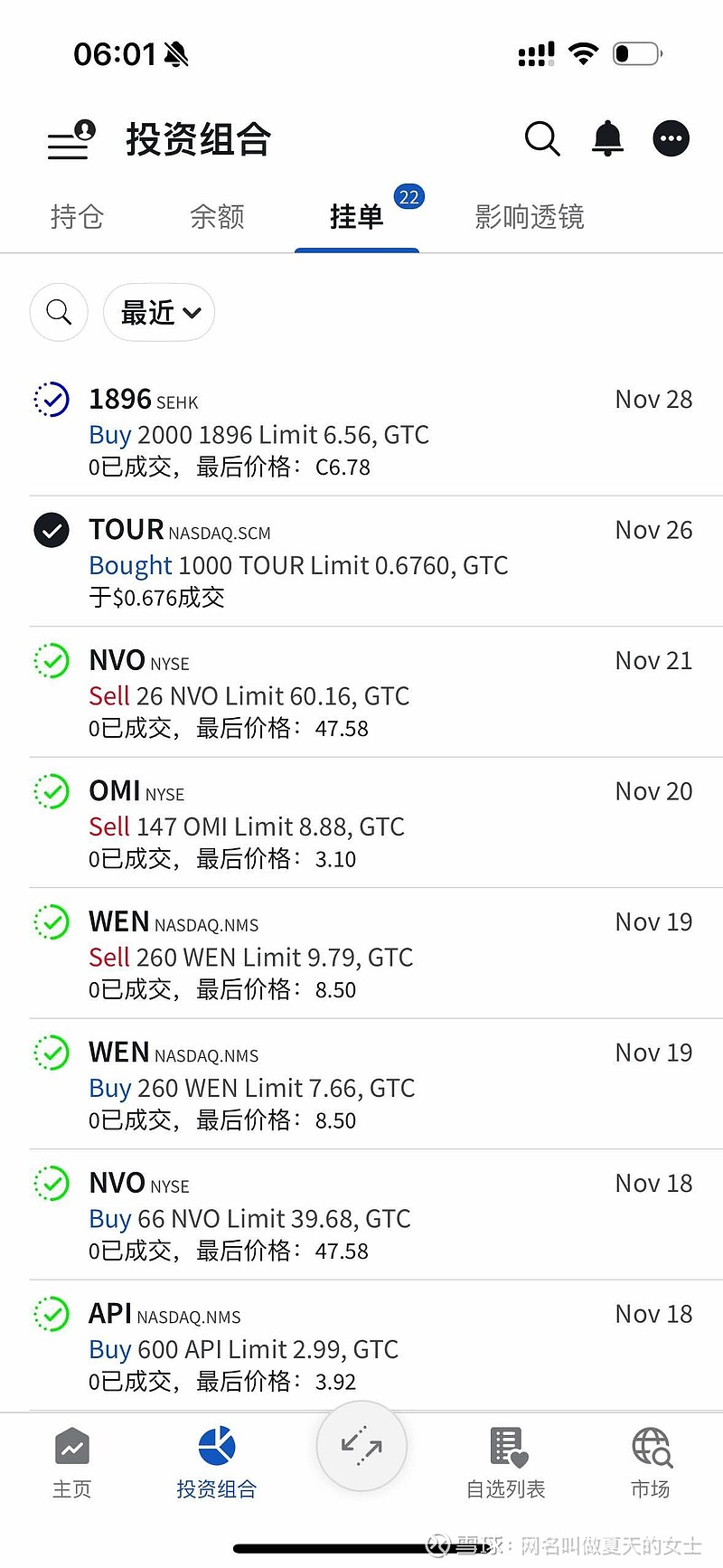
Task: Open the three-dot overflow menu
Action: point(671,139)
